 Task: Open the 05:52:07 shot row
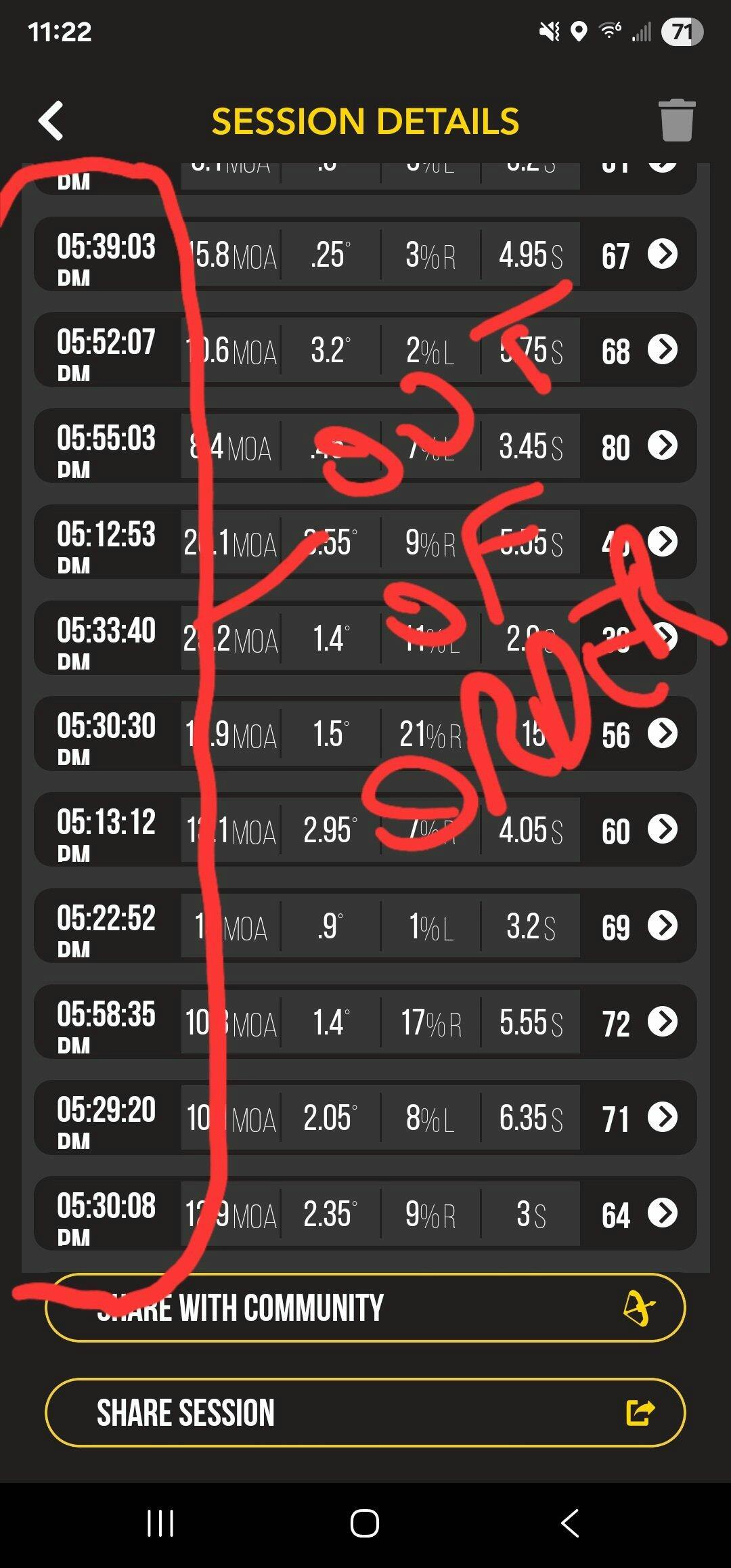pos(662,349)
